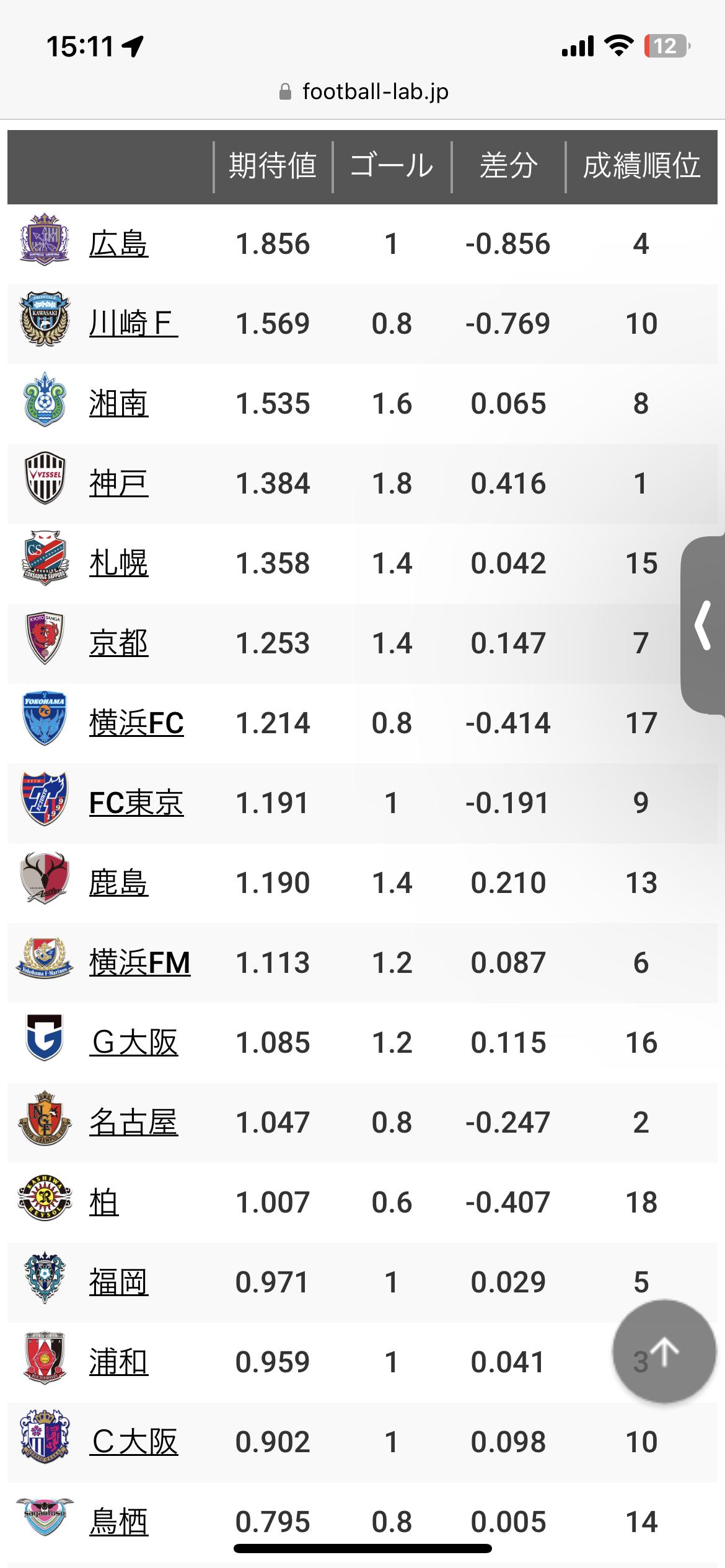This screenshot has width=725, height=1568.
Task: Open the 鹿島 team page
Action: pyautogui.click(x=118, y=883)
